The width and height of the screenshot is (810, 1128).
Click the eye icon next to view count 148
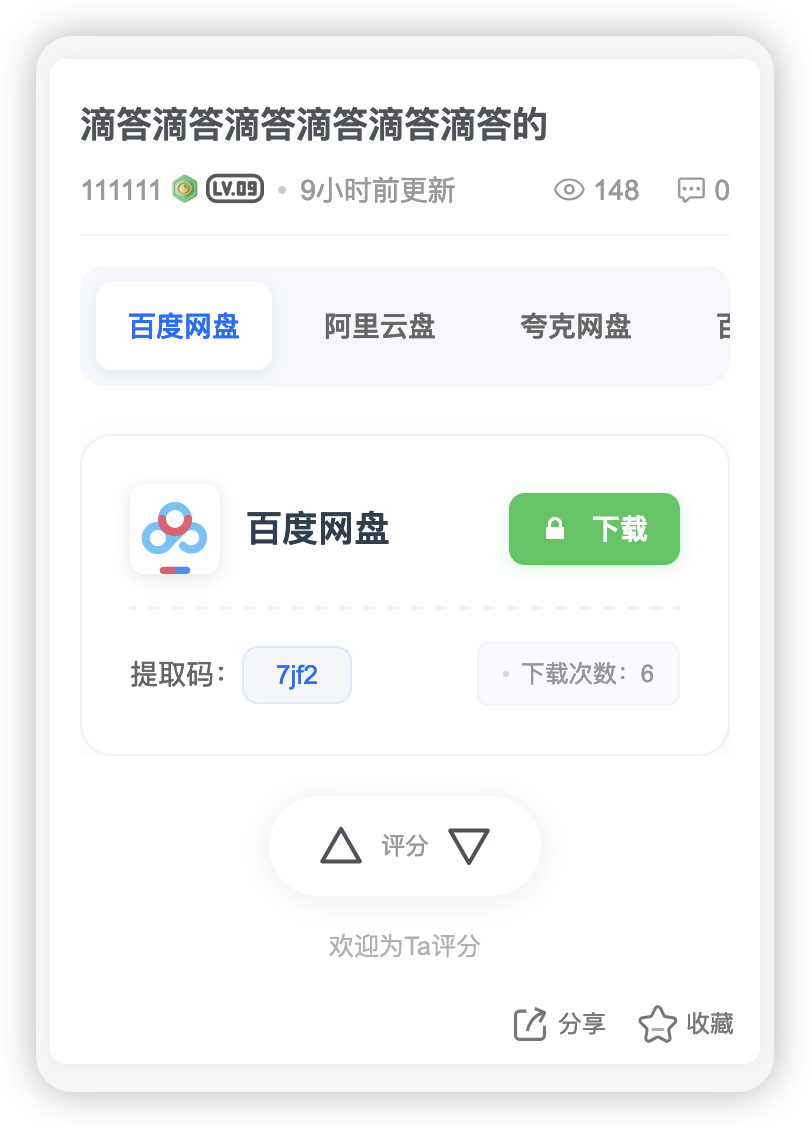[570, 190]
